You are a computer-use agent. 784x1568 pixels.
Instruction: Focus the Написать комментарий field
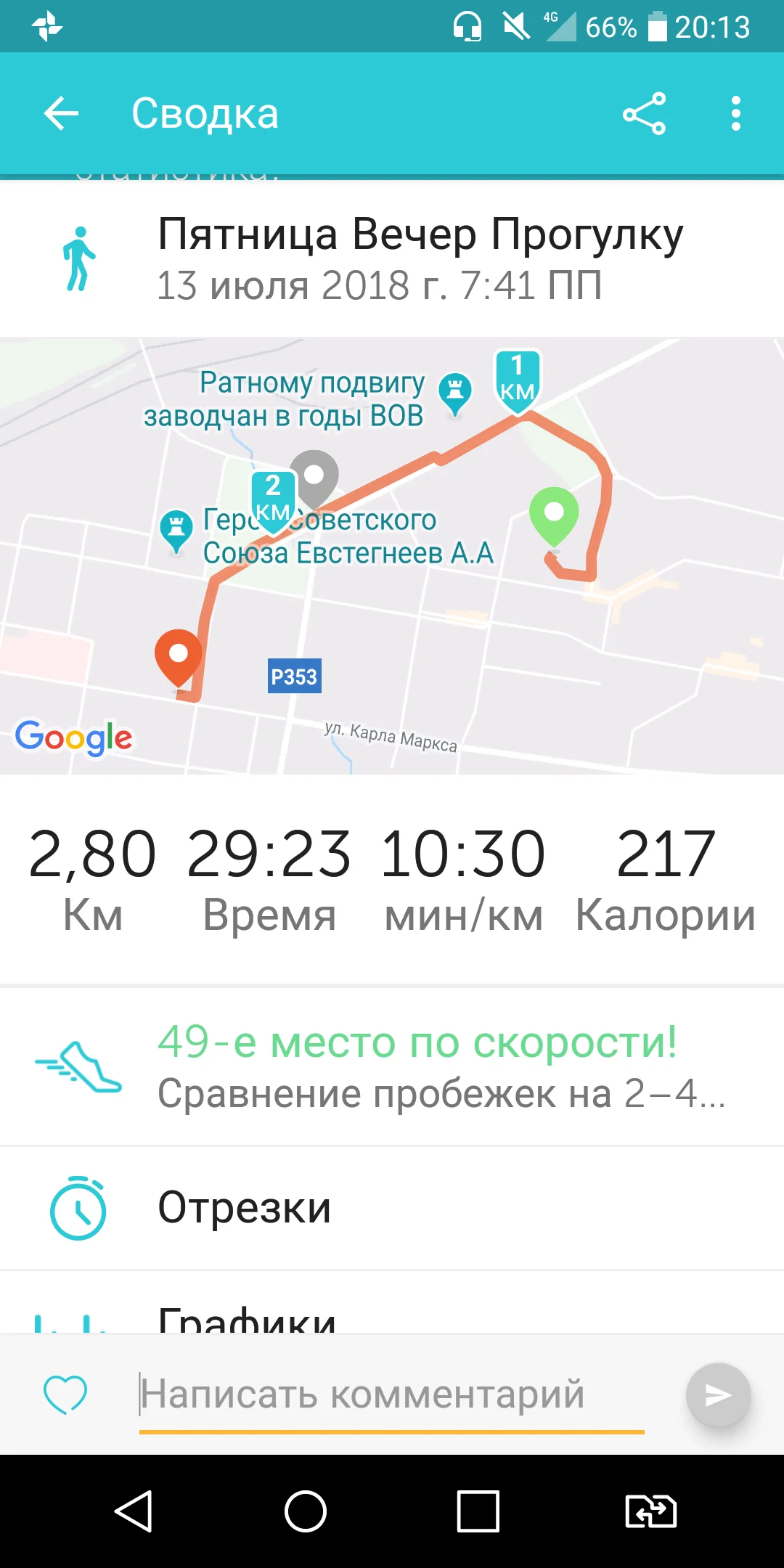coord(392,1395)
